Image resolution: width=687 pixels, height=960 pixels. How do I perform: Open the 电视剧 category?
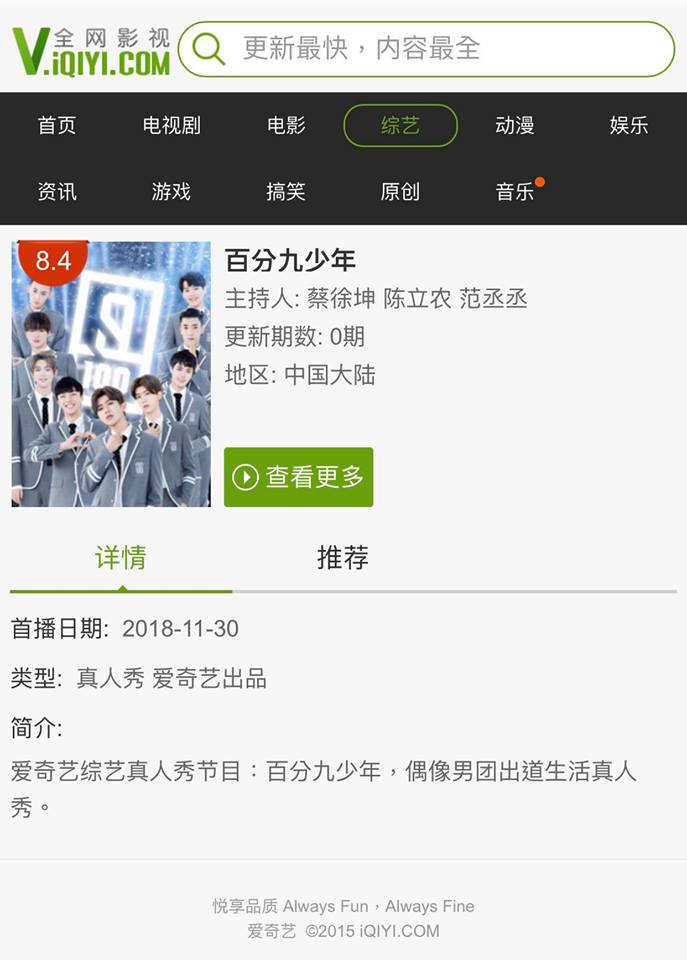point(172,125)
